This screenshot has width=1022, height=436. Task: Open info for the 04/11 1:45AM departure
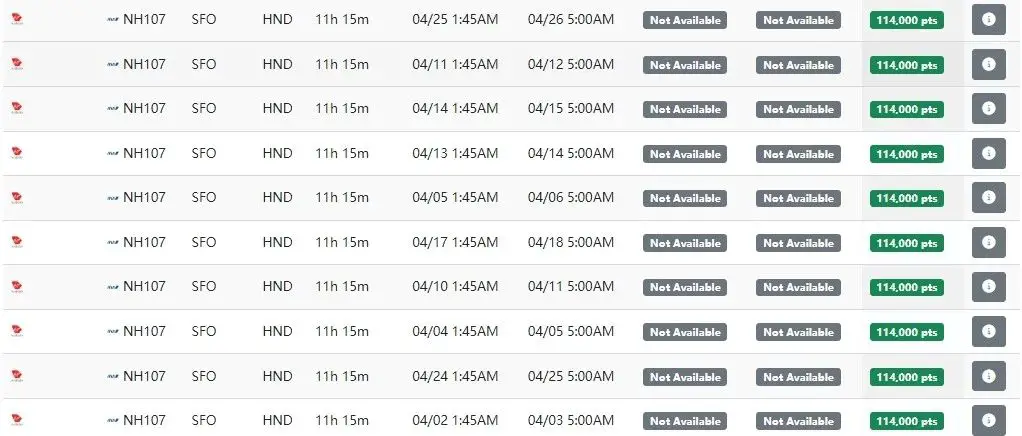(x=988, y=65)
